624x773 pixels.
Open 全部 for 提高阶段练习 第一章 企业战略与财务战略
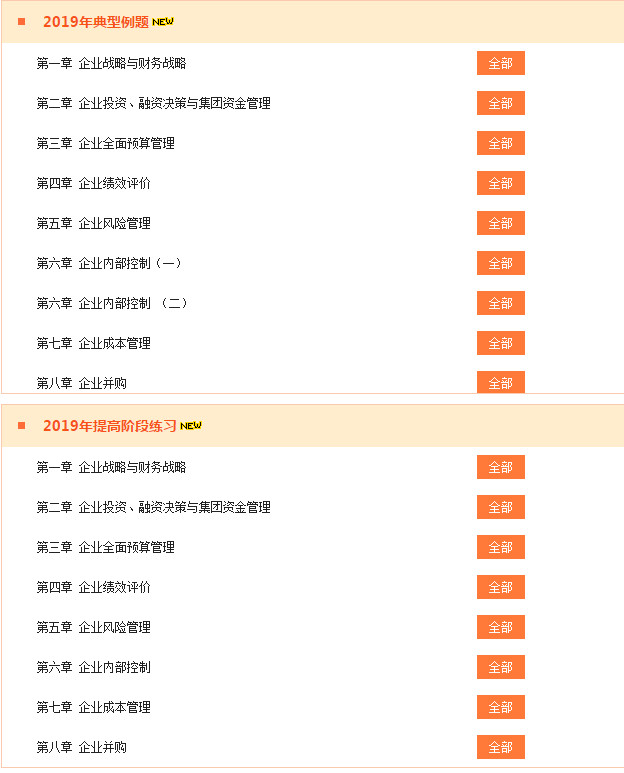pyautogui.click(x=500, y=467)
